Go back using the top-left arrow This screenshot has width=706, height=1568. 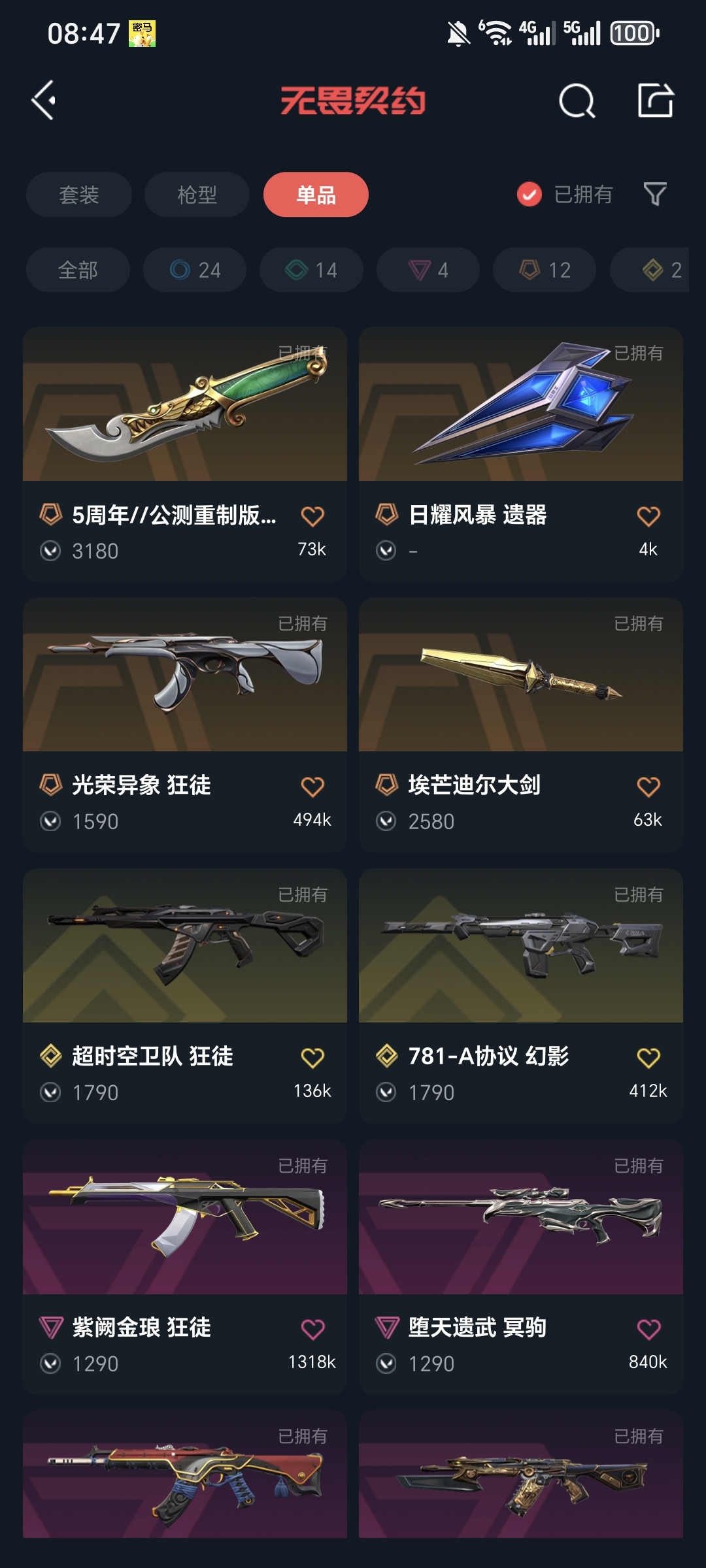(44, 101)
